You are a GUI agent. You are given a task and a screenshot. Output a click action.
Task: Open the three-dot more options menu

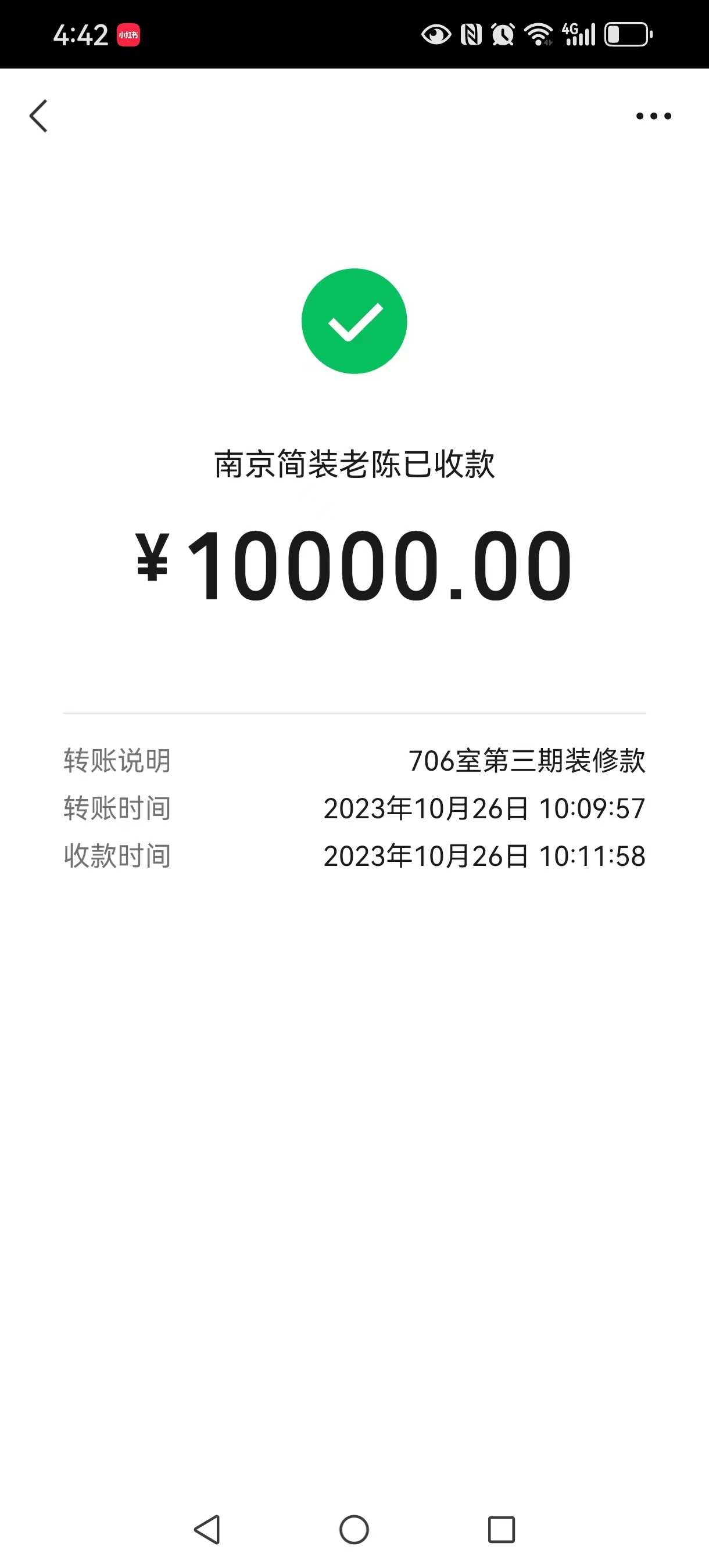pyautogui.click(x=653, y=116)
